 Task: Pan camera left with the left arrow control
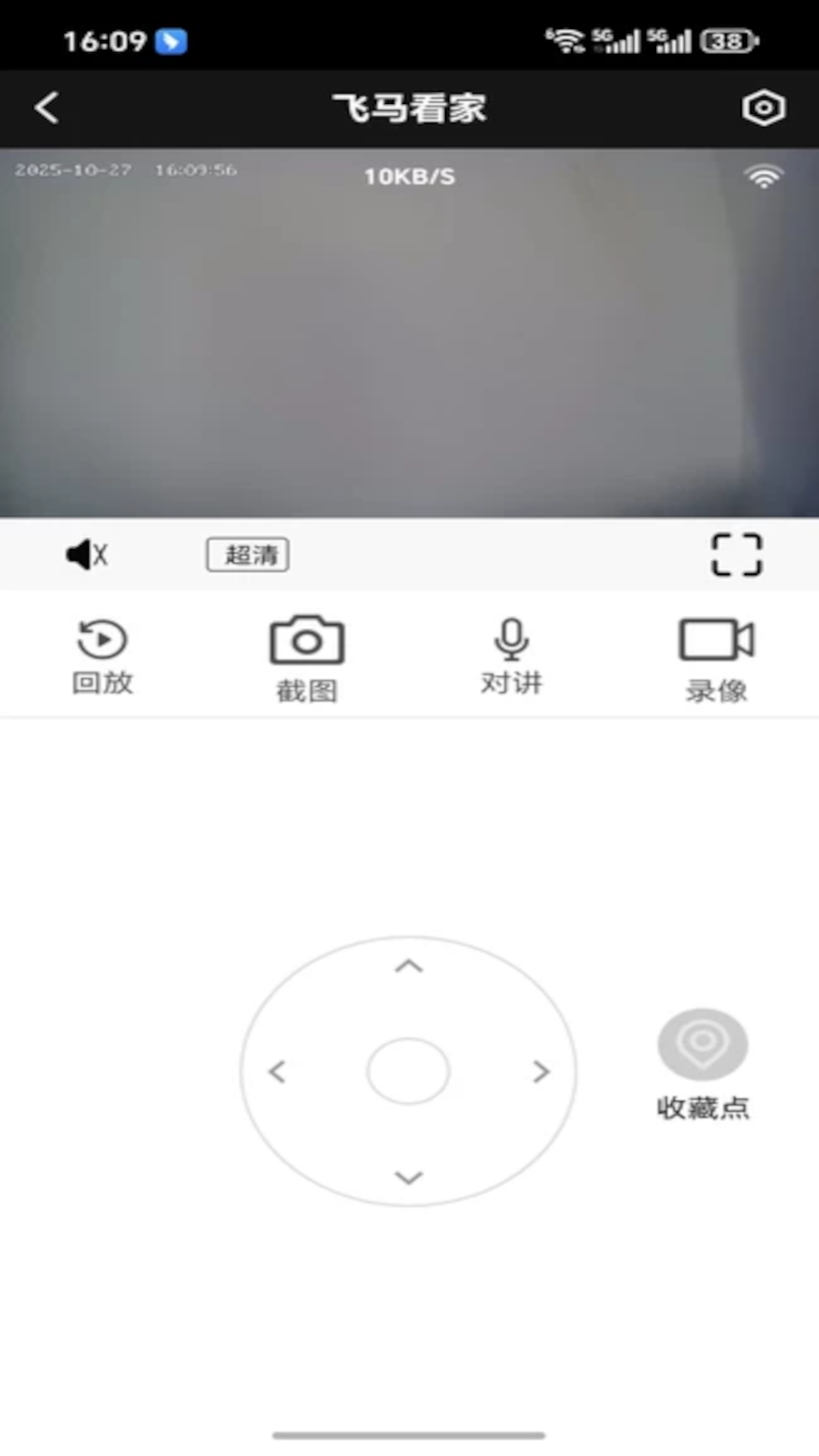277,1072
